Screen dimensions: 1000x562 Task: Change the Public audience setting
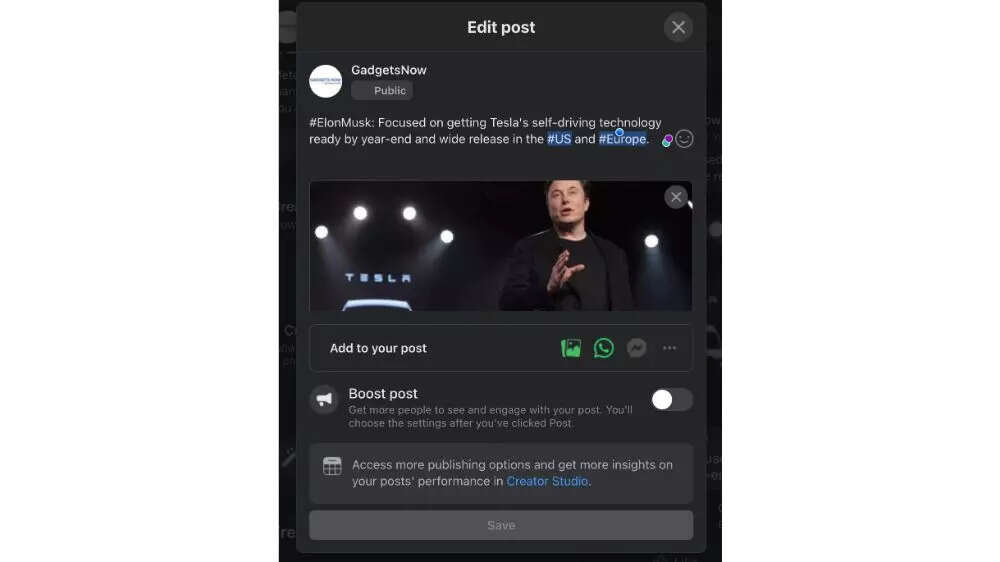click(382, 90)
